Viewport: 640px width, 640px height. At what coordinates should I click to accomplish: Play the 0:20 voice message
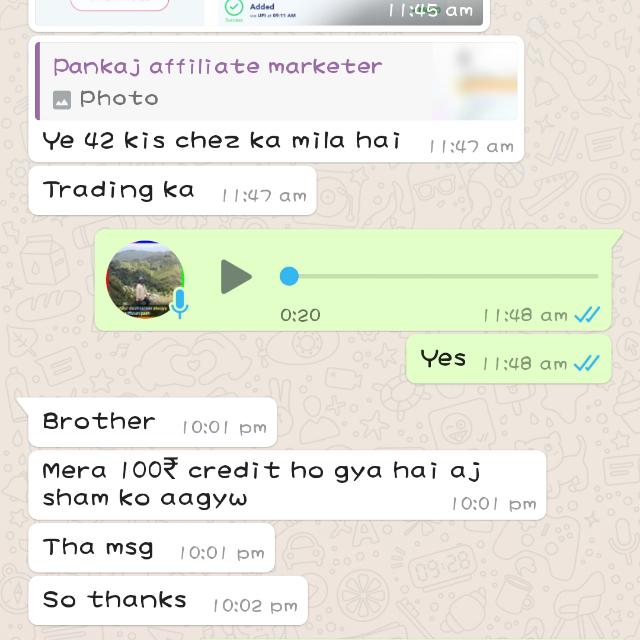tap(236, 277)
